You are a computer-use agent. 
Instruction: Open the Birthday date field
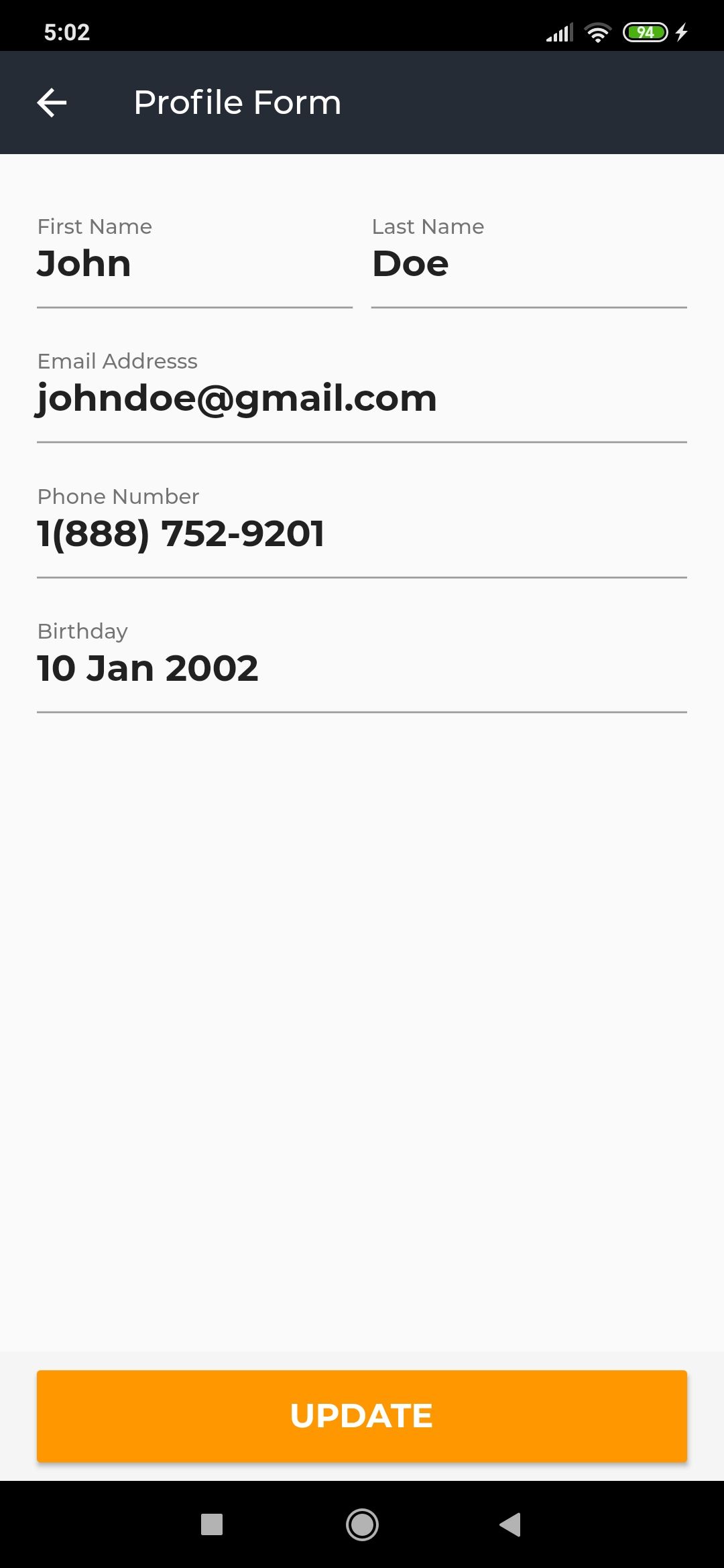[x=362, y=668]
